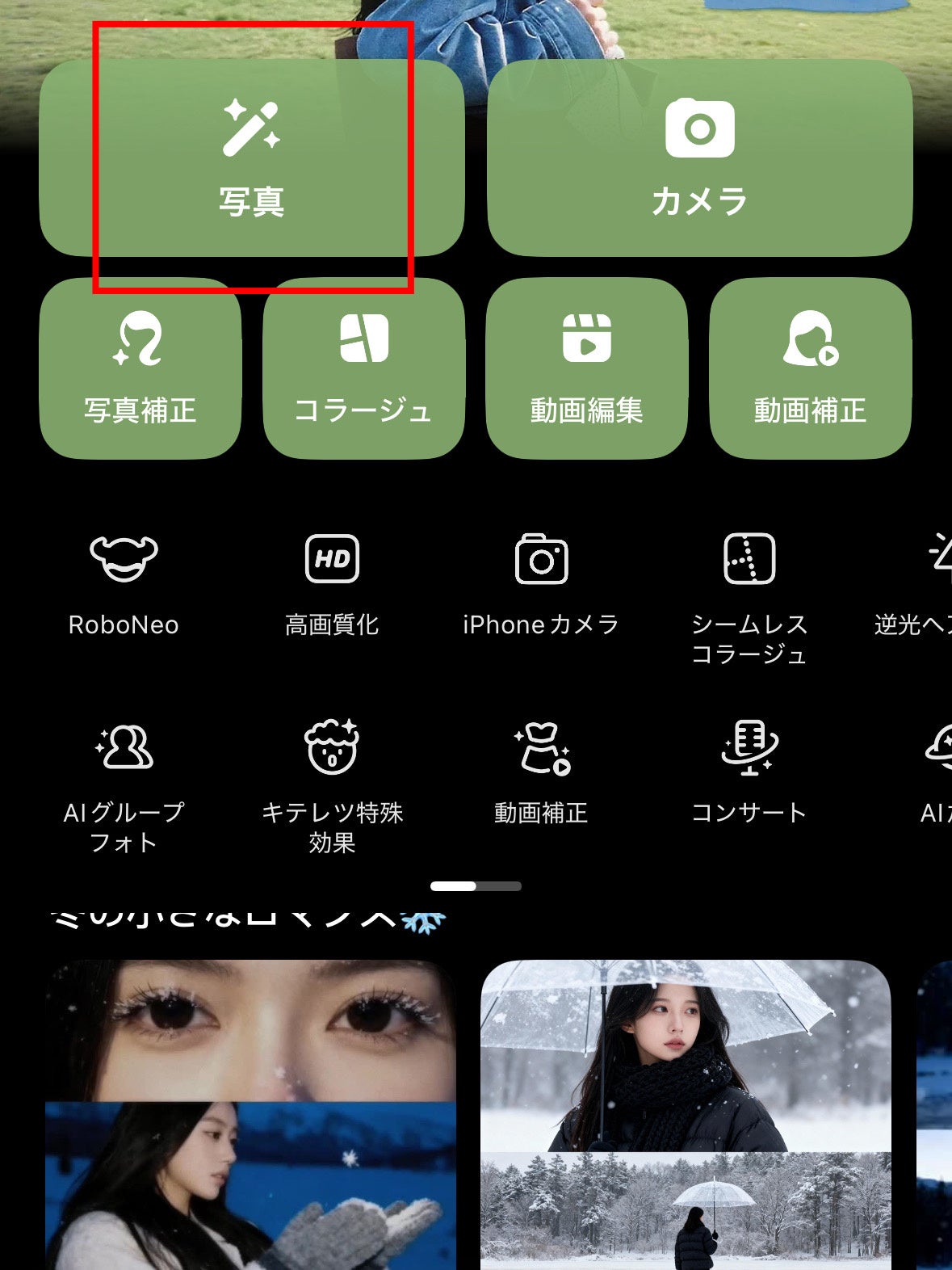
Task: Open the RoboNeo tool
Action: 124,583
